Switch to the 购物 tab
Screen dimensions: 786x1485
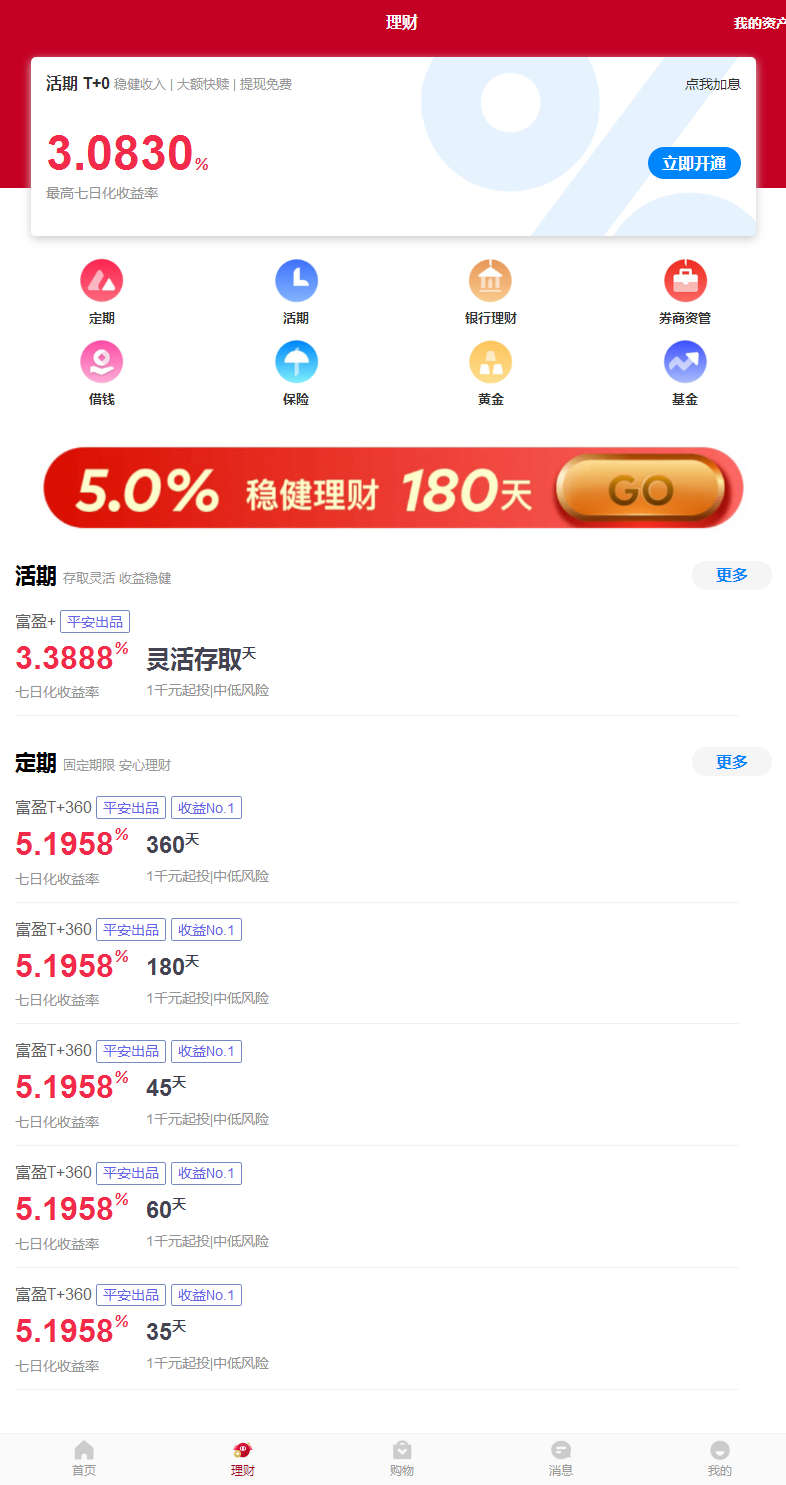(x=402, y=1458)
